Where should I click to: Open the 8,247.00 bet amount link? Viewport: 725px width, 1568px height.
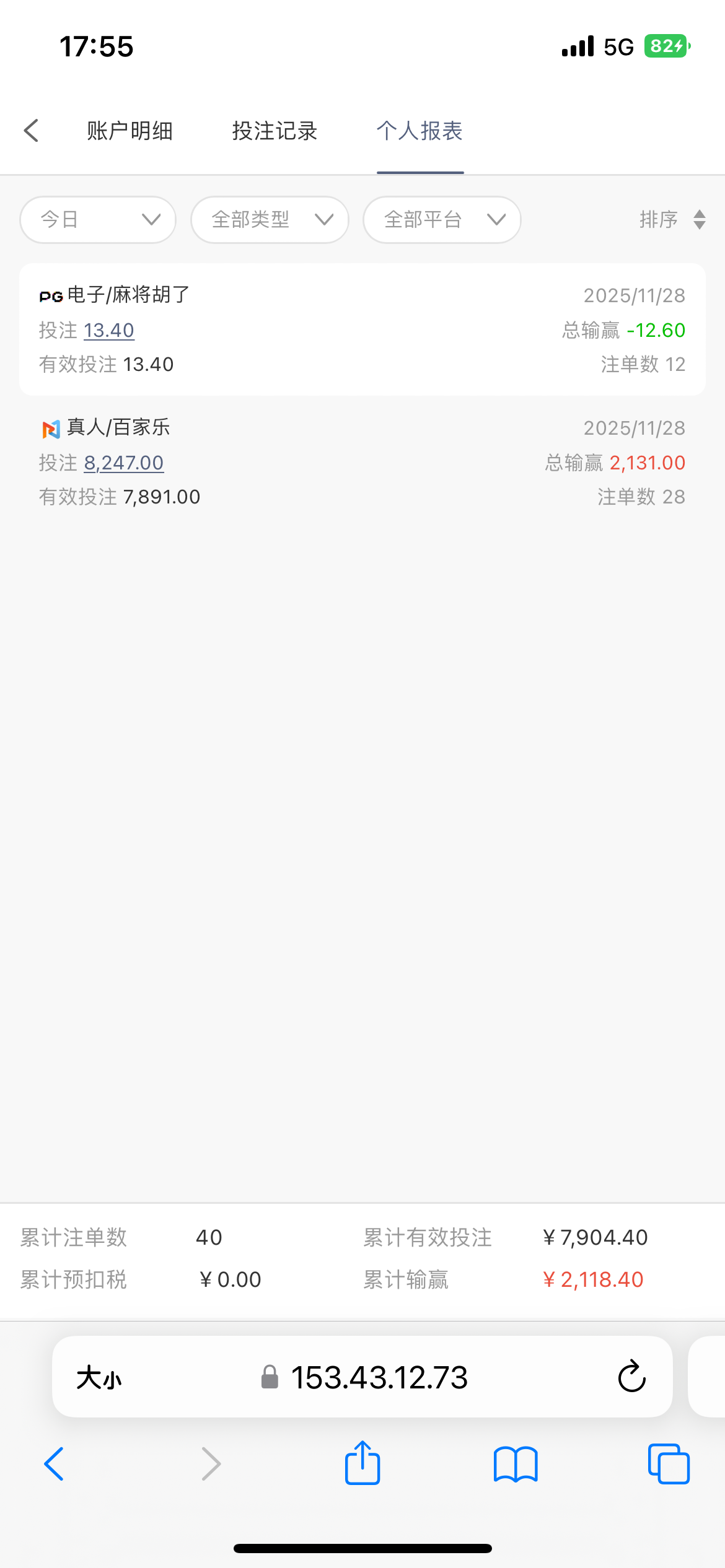124,463
